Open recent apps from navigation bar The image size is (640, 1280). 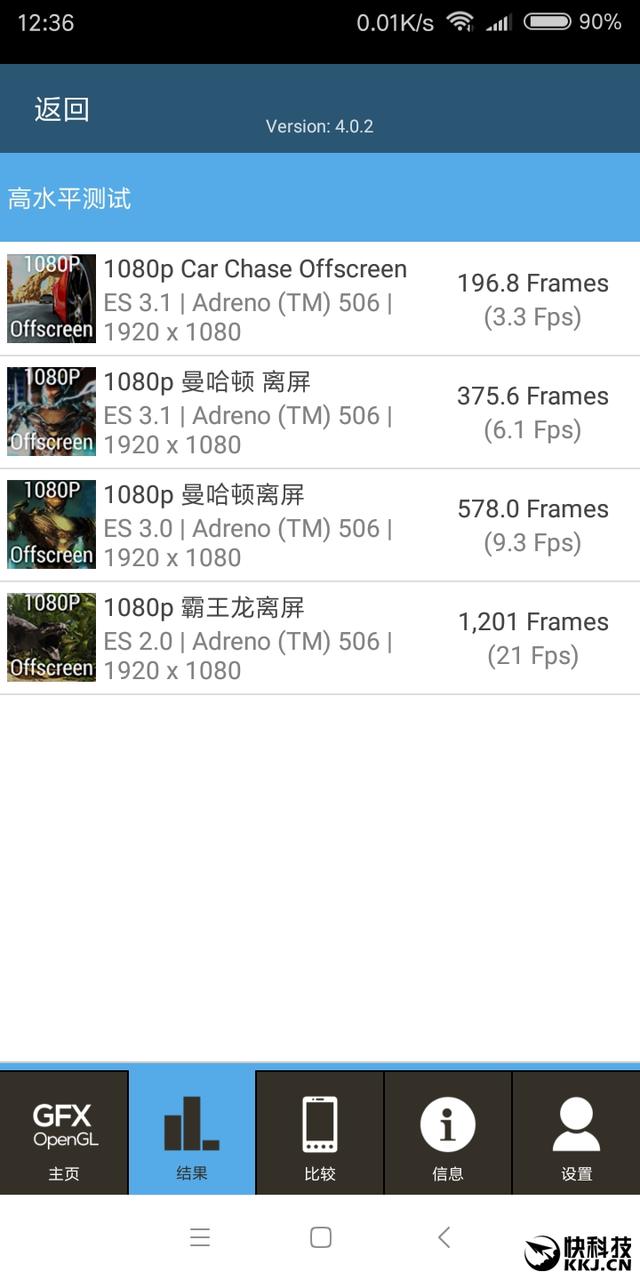click(x=200, y=1237)
